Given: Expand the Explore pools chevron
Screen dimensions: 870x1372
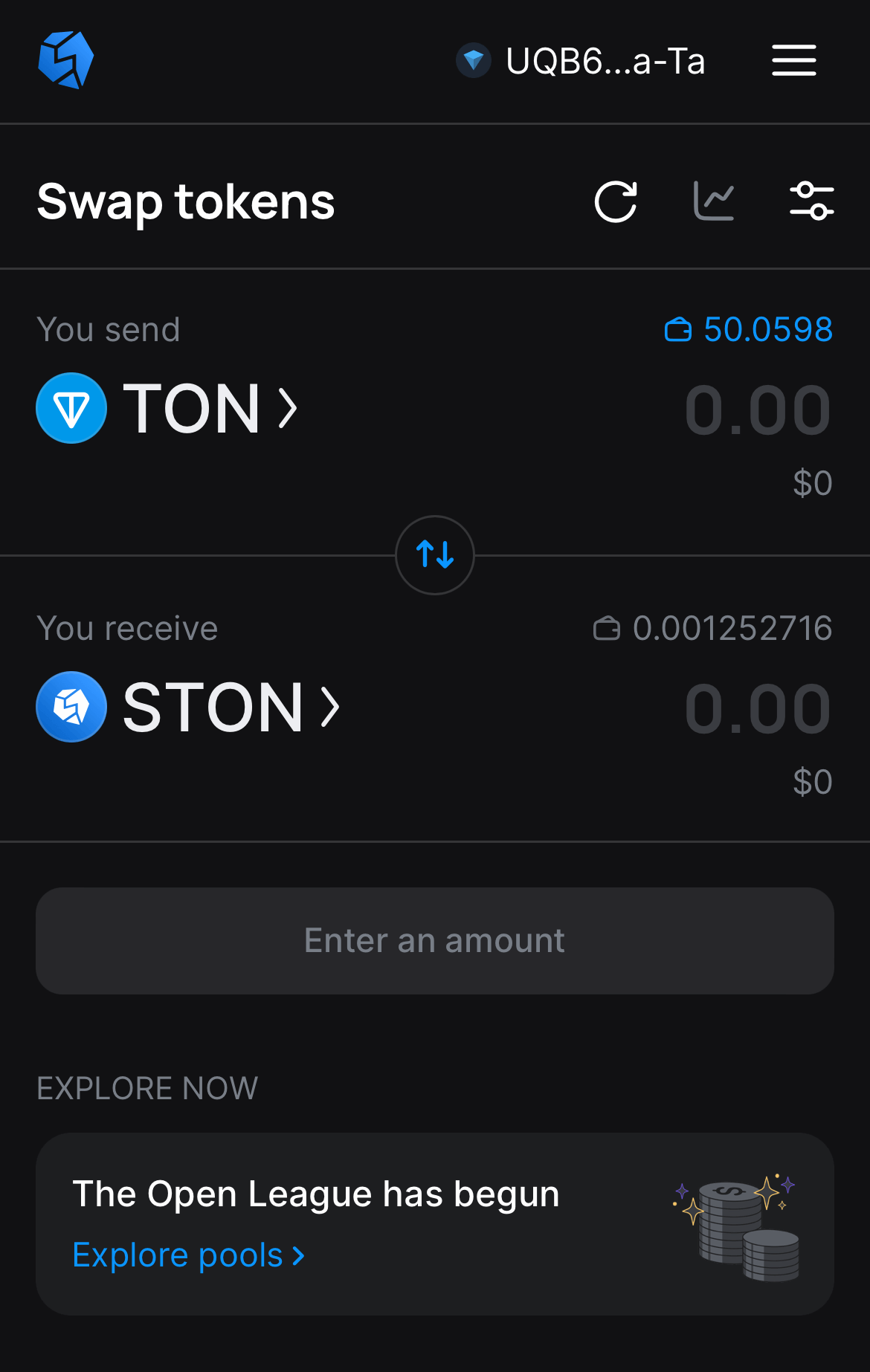Looking at the screenshot, I should (297, 1255).
